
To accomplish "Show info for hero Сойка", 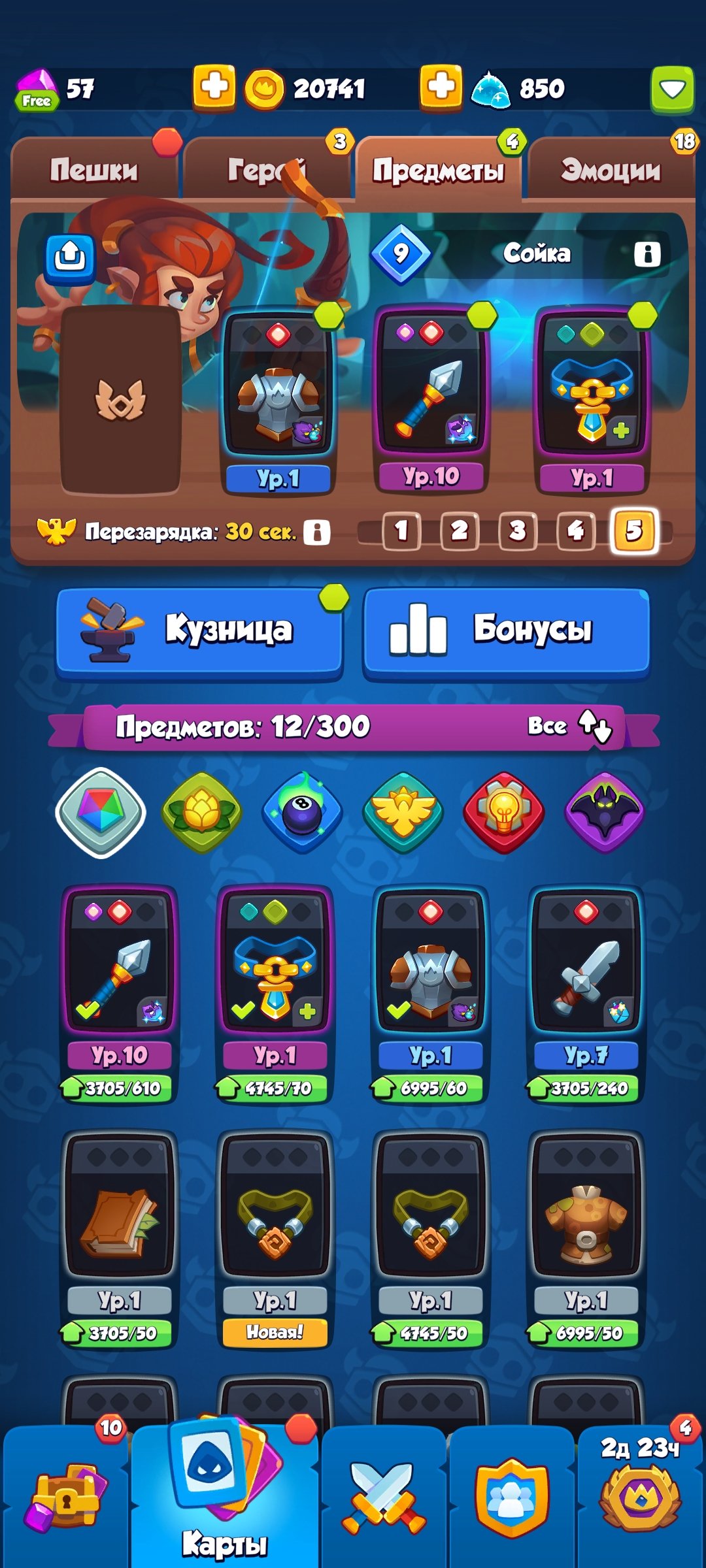I will pos(647,253).
